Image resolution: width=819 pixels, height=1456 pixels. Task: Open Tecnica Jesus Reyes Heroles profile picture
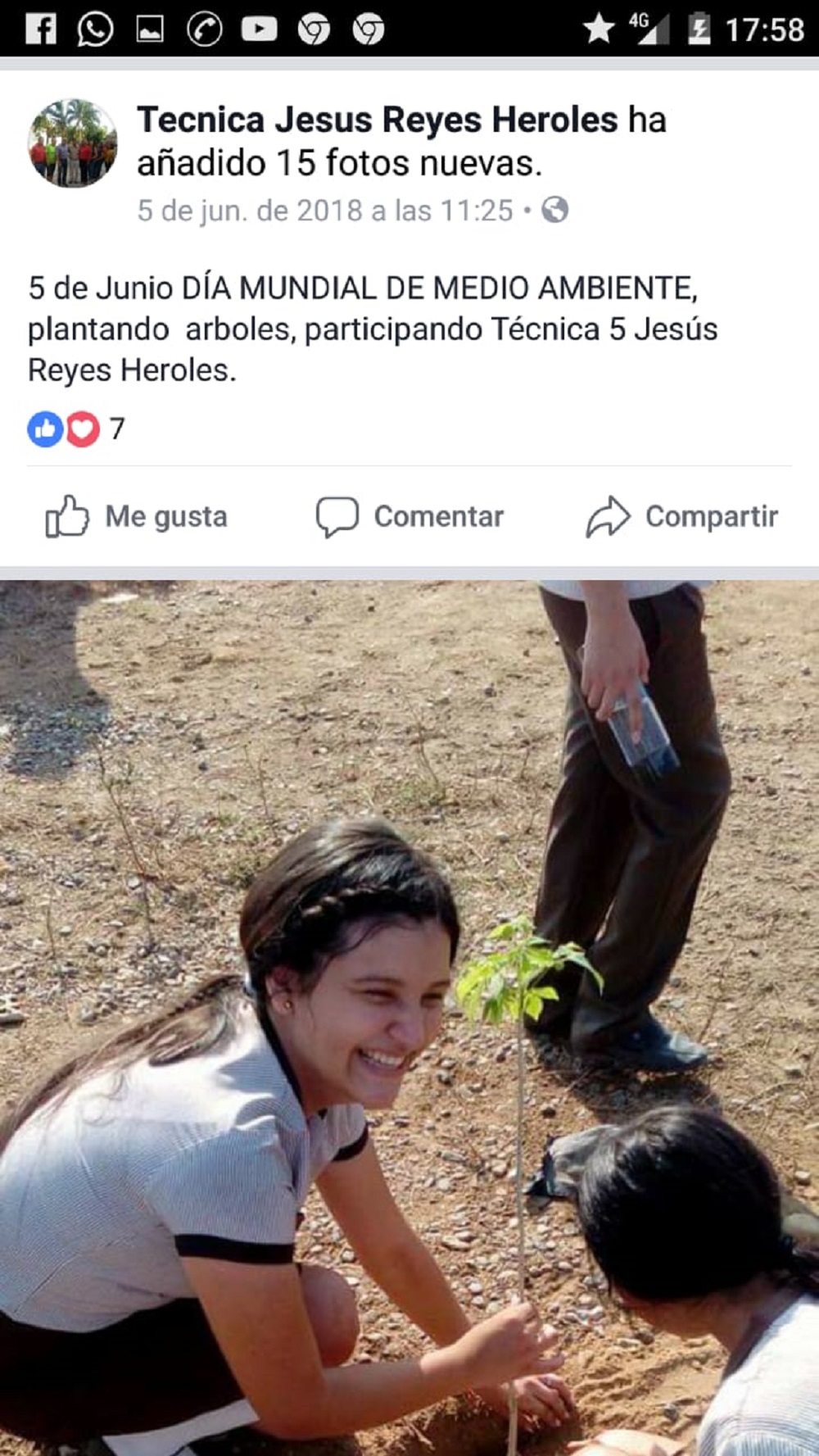73,143
